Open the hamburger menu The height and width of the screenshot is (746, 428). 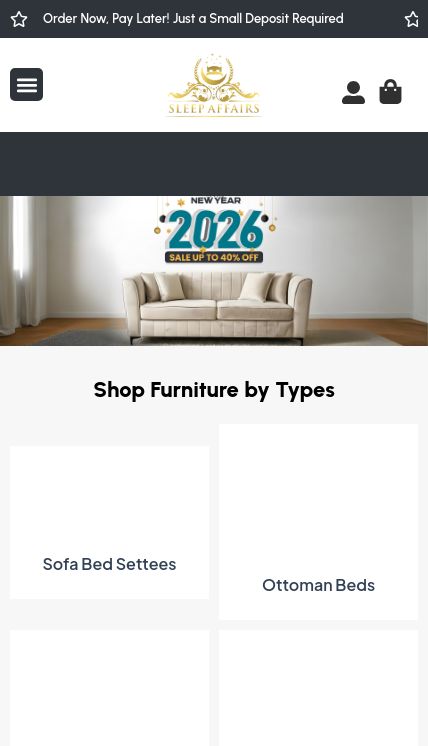click(27, 85)
